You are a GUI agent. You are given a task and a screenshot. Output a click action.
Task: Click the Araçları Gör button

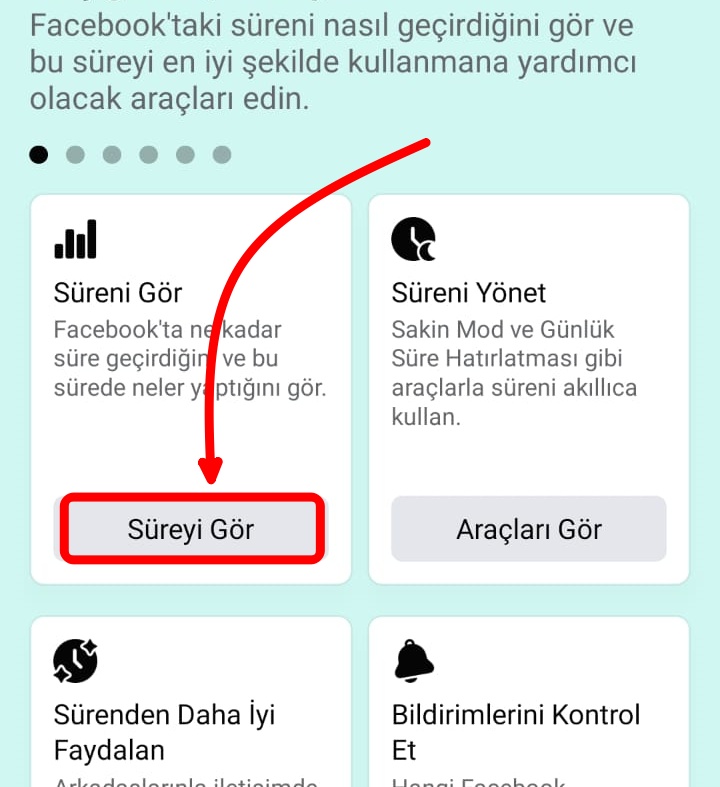[528, 529]
